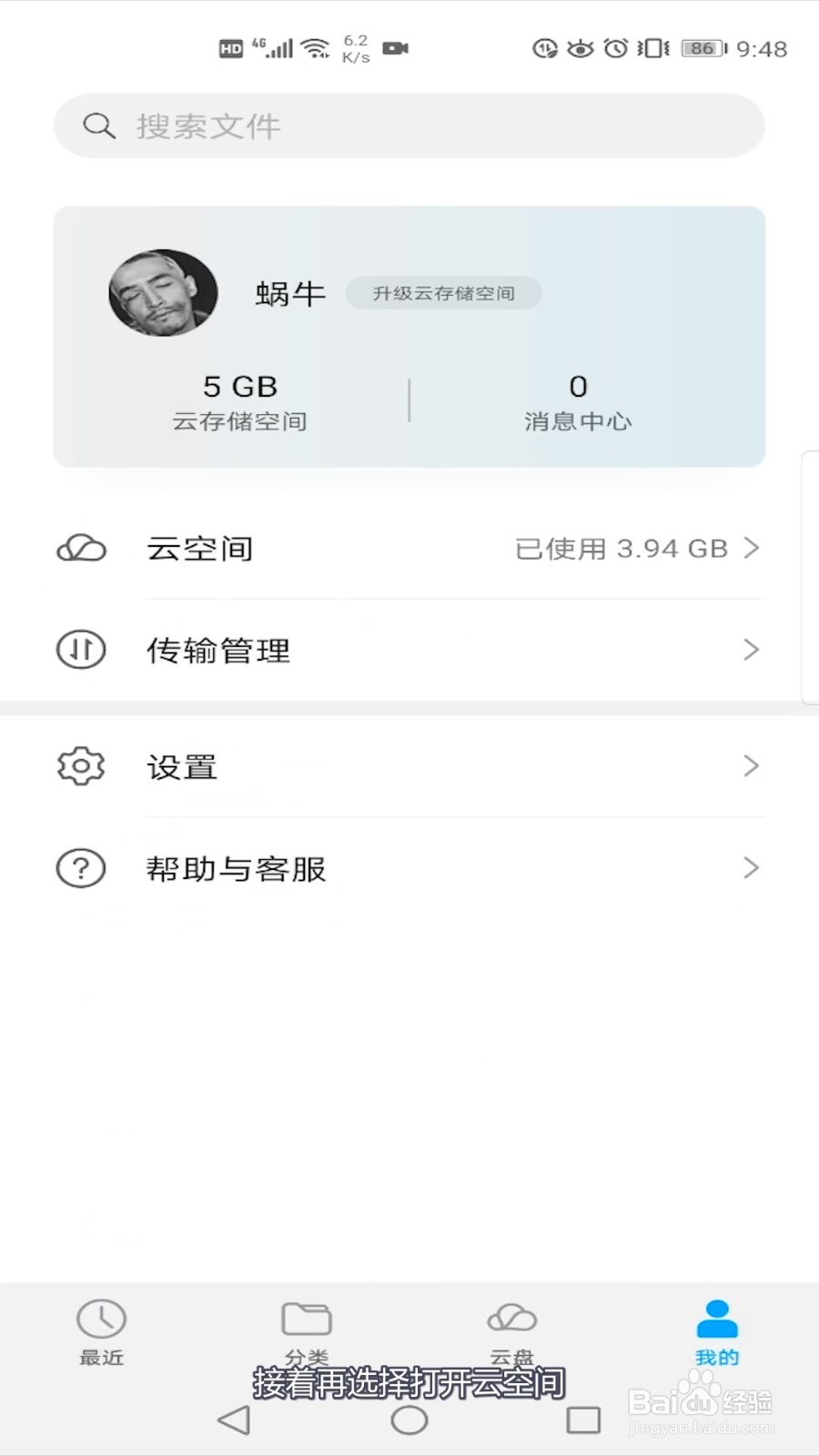
Task: Go back with the system back button
Action: [x=234, y=1420]
